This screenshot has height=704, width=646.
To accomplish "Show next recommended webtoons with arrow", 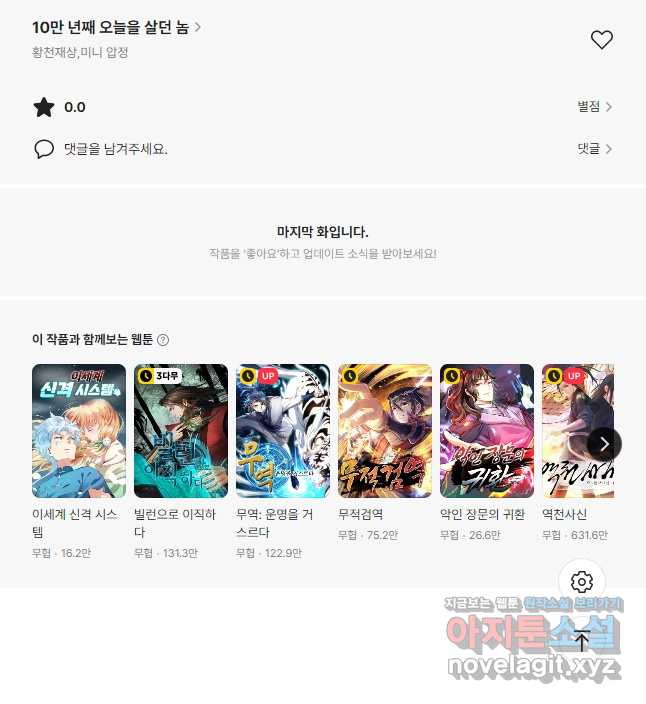I will (x=604, y=443).
